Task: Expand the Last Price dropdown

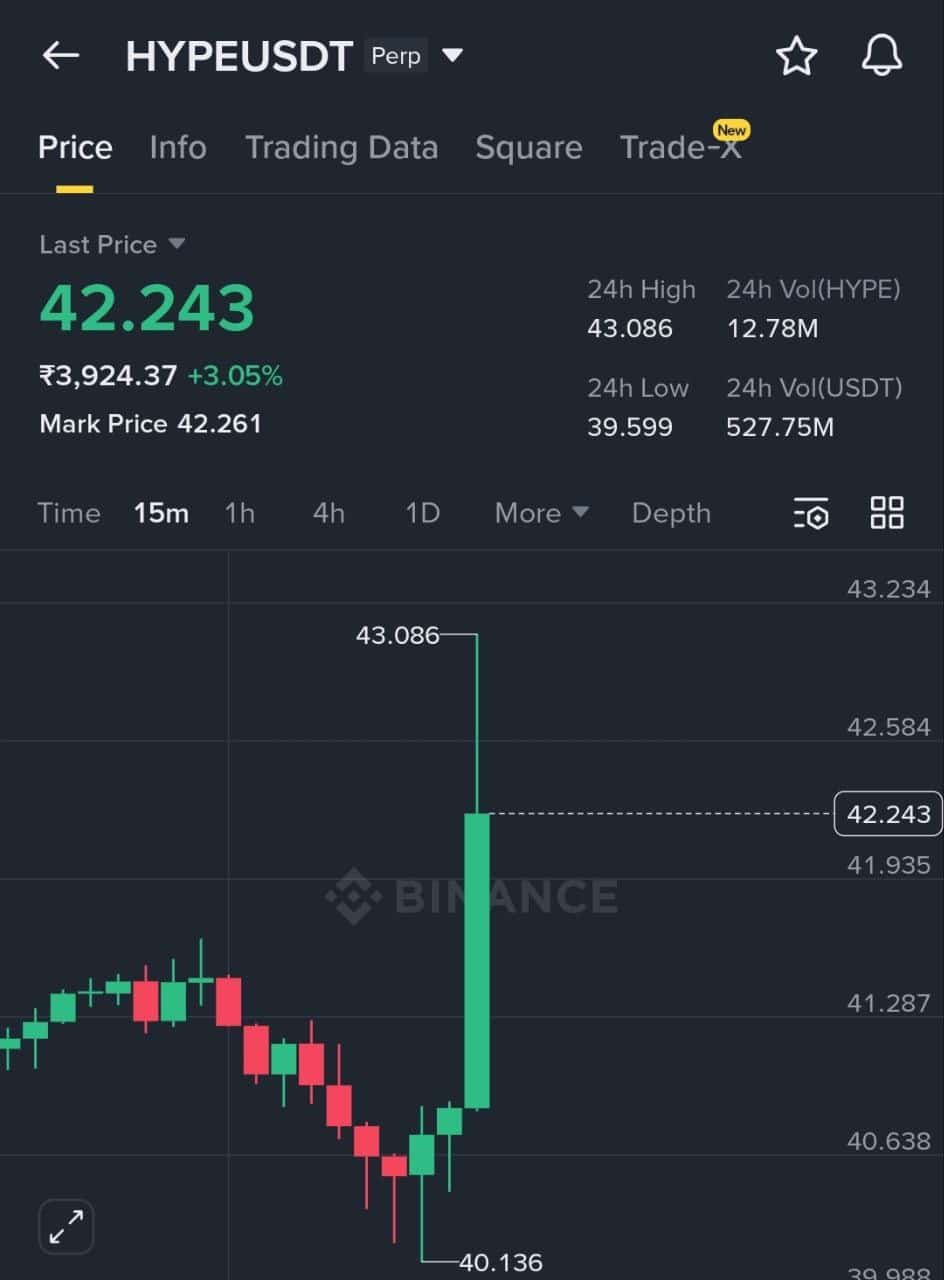Action: 112,244
